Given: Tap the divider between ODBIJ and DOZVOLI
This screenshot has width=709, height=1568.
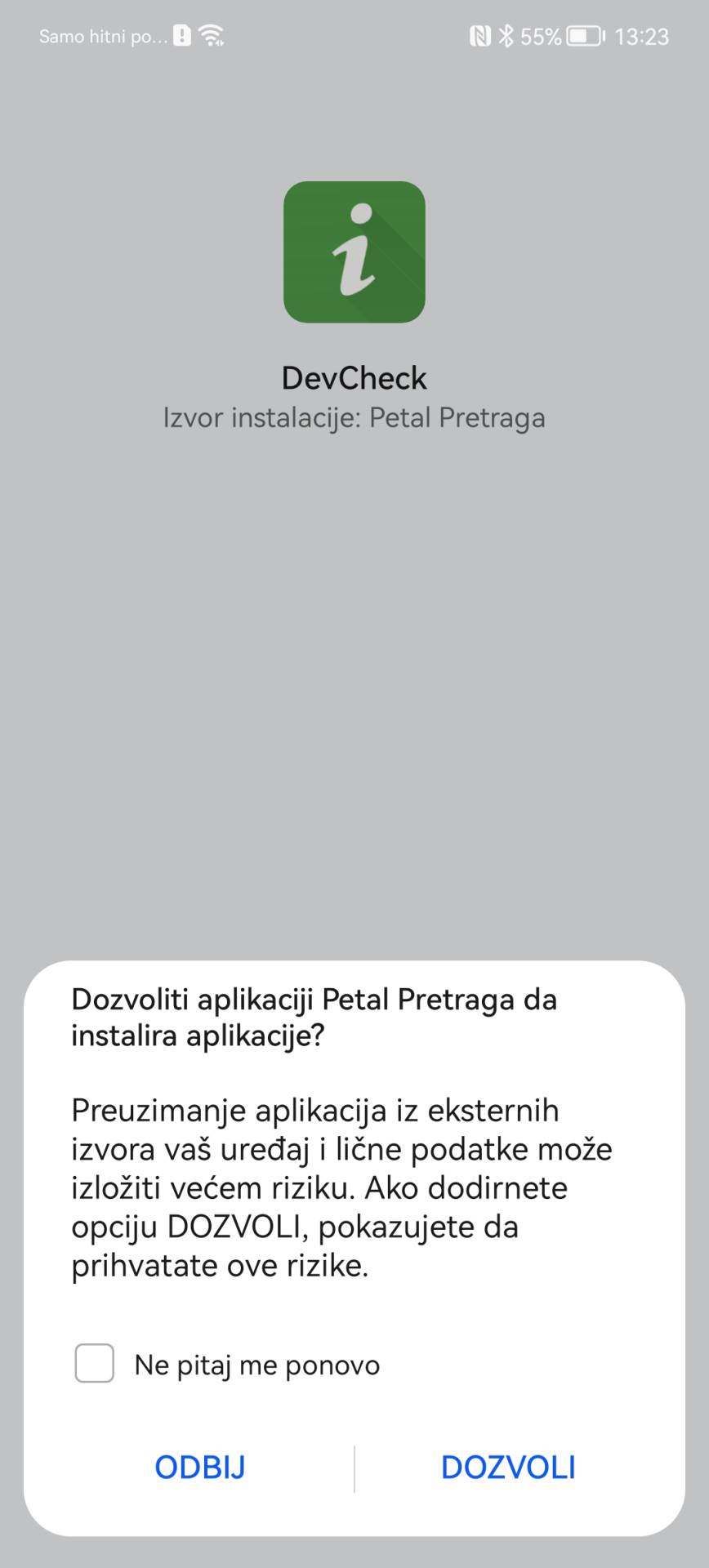Looking at the screenshot, I should pyautogui.click(x=354, y=1467).
